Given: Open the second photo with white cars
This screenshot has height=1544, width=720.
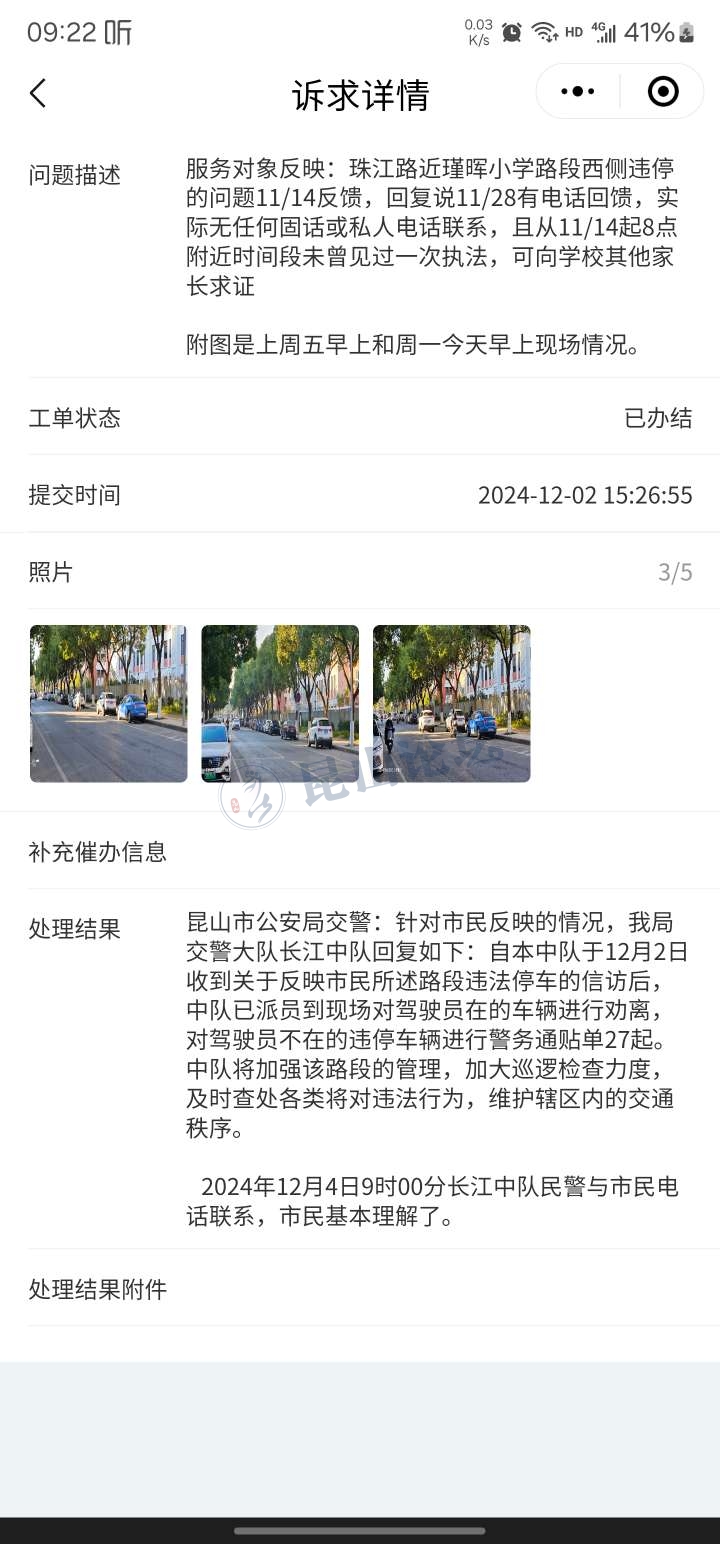Looking at the screenshot, I should [280, 703].
